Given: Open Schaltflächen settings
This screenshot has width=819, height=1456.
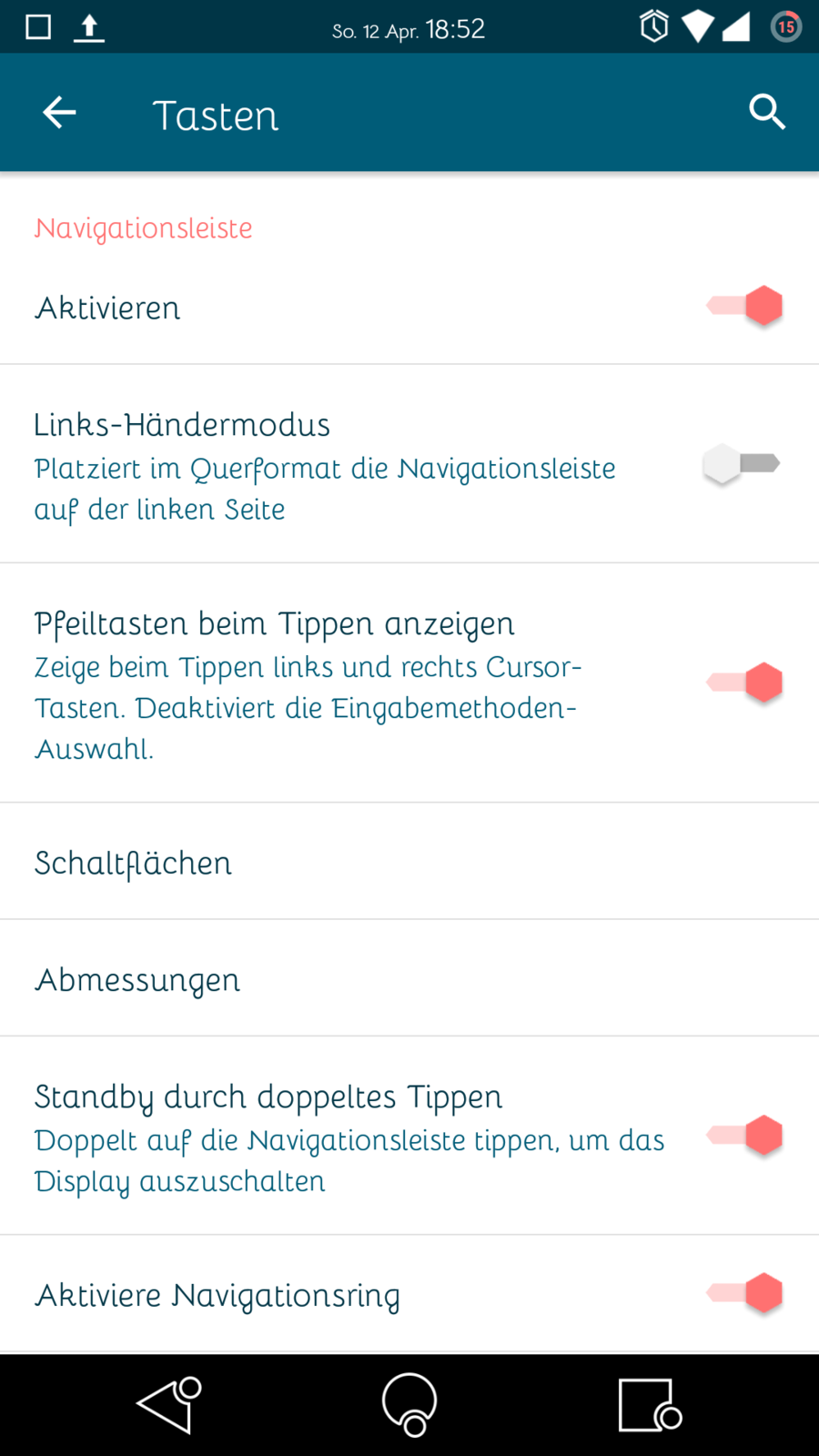Looking at the screenshot, I should (x=409, y=863).
